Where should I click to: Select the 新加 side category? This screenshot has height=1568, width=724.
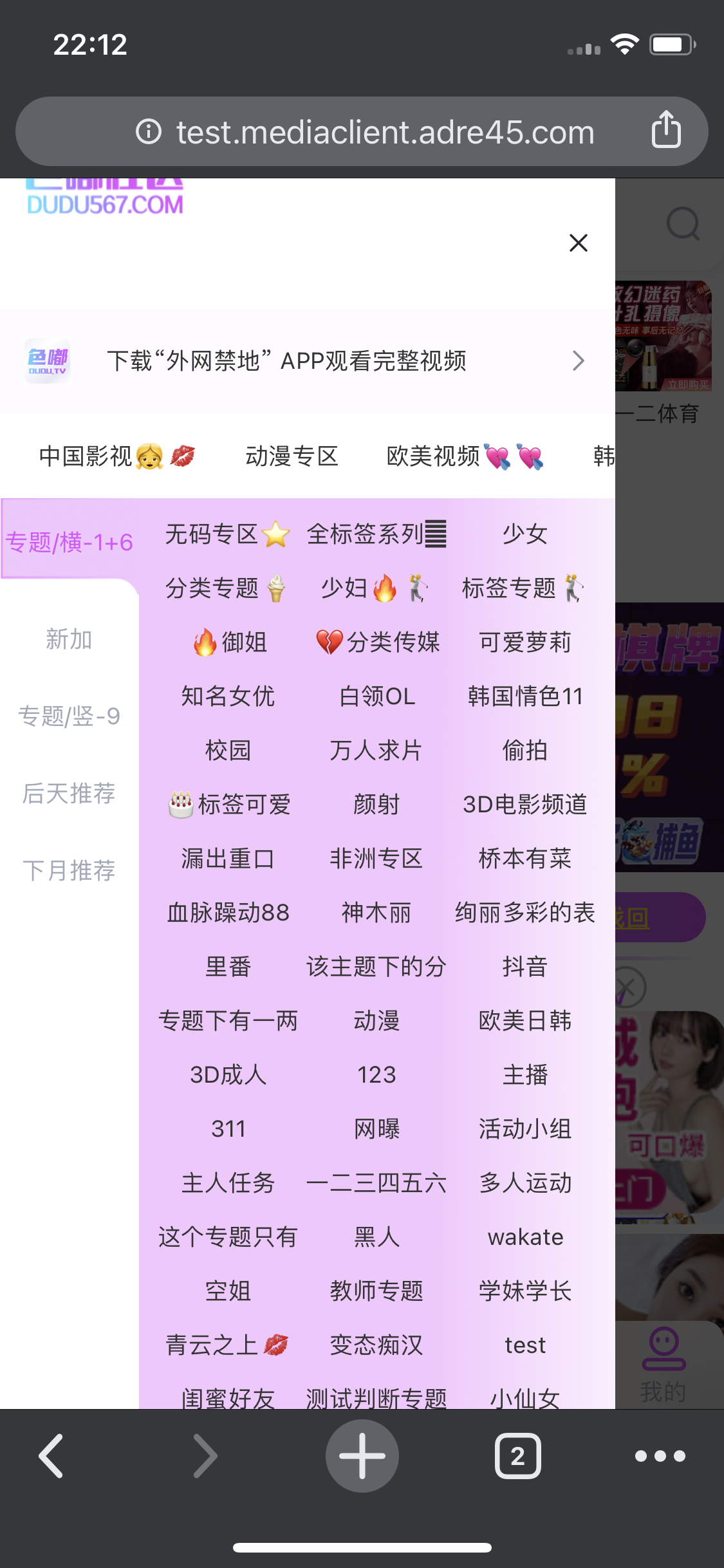click(x=69, y=639)
